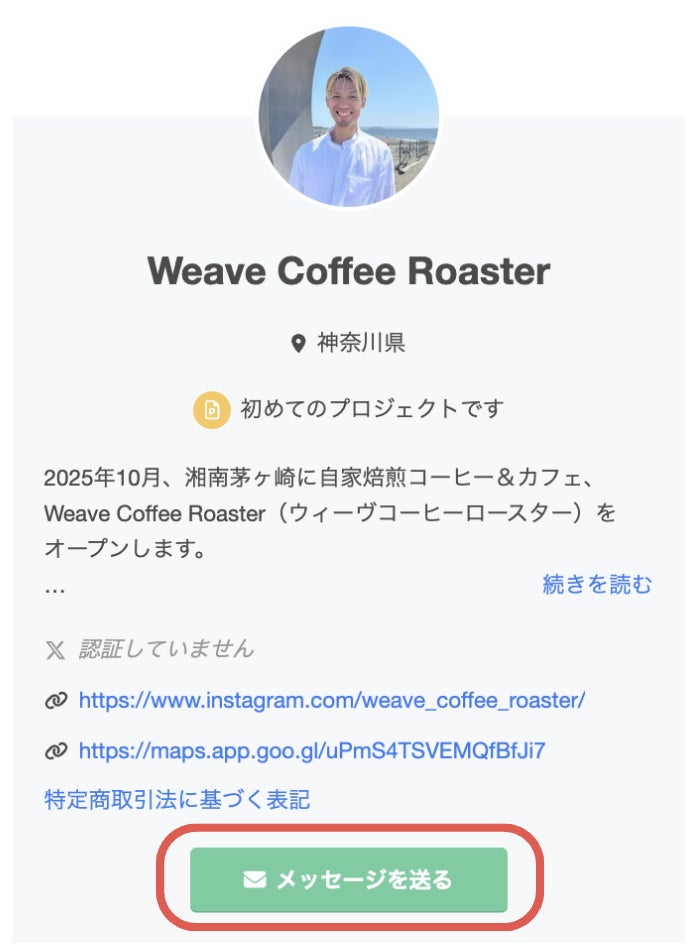
Task: Open the Instagram weave_coffee_roaster link
Action: (x=331, y=700)
